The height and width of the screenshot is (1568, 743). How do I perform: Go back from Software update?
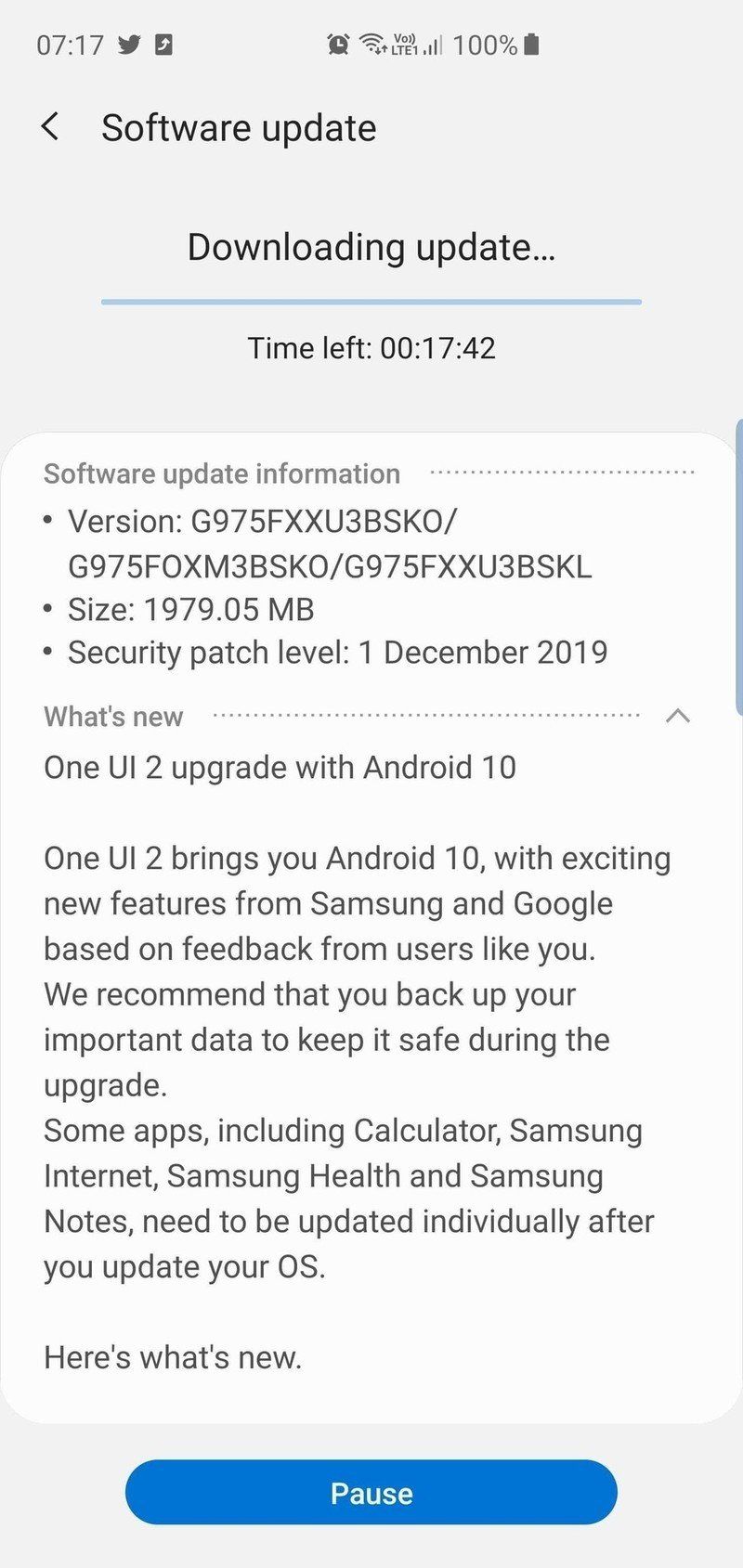[51, 127]
